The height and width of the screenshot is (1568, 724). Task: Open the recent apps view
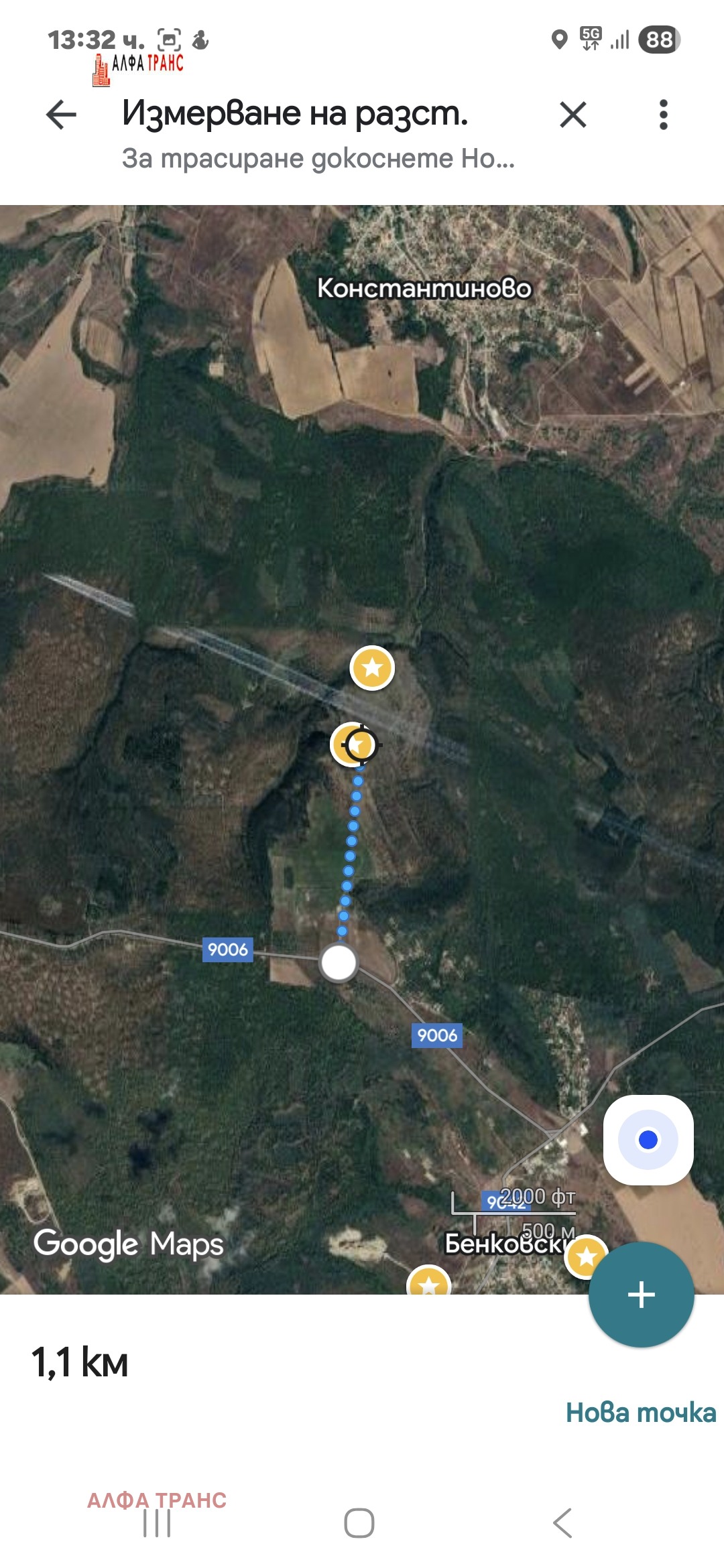pyautogui.click(x=157, y=1523)
